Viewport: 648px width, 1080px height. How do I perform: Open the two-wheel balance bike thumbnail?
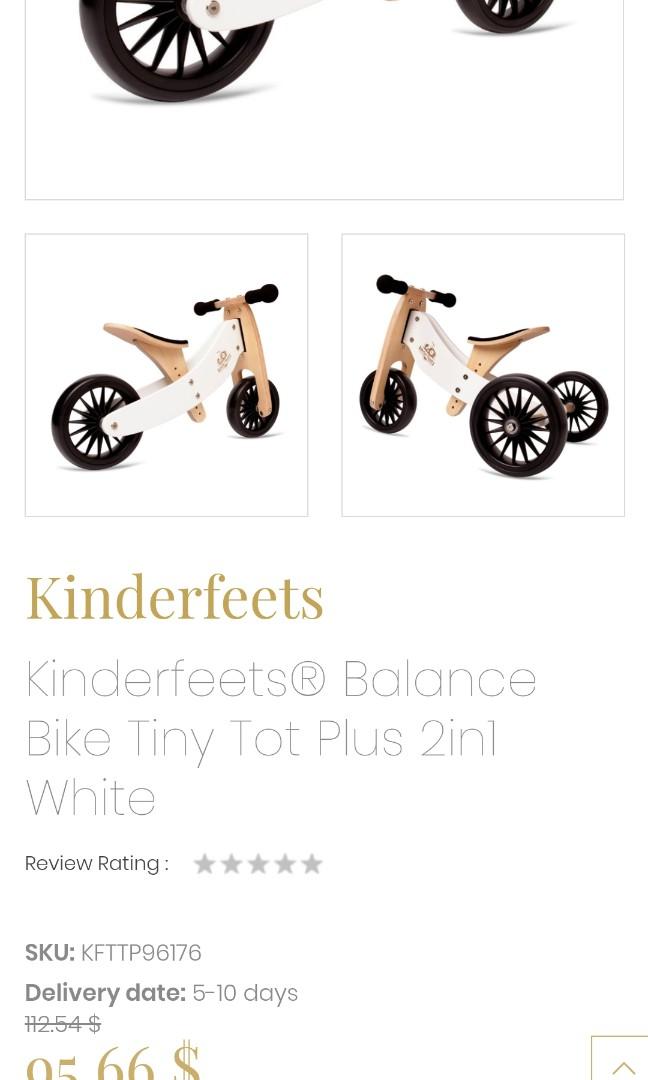166,375
